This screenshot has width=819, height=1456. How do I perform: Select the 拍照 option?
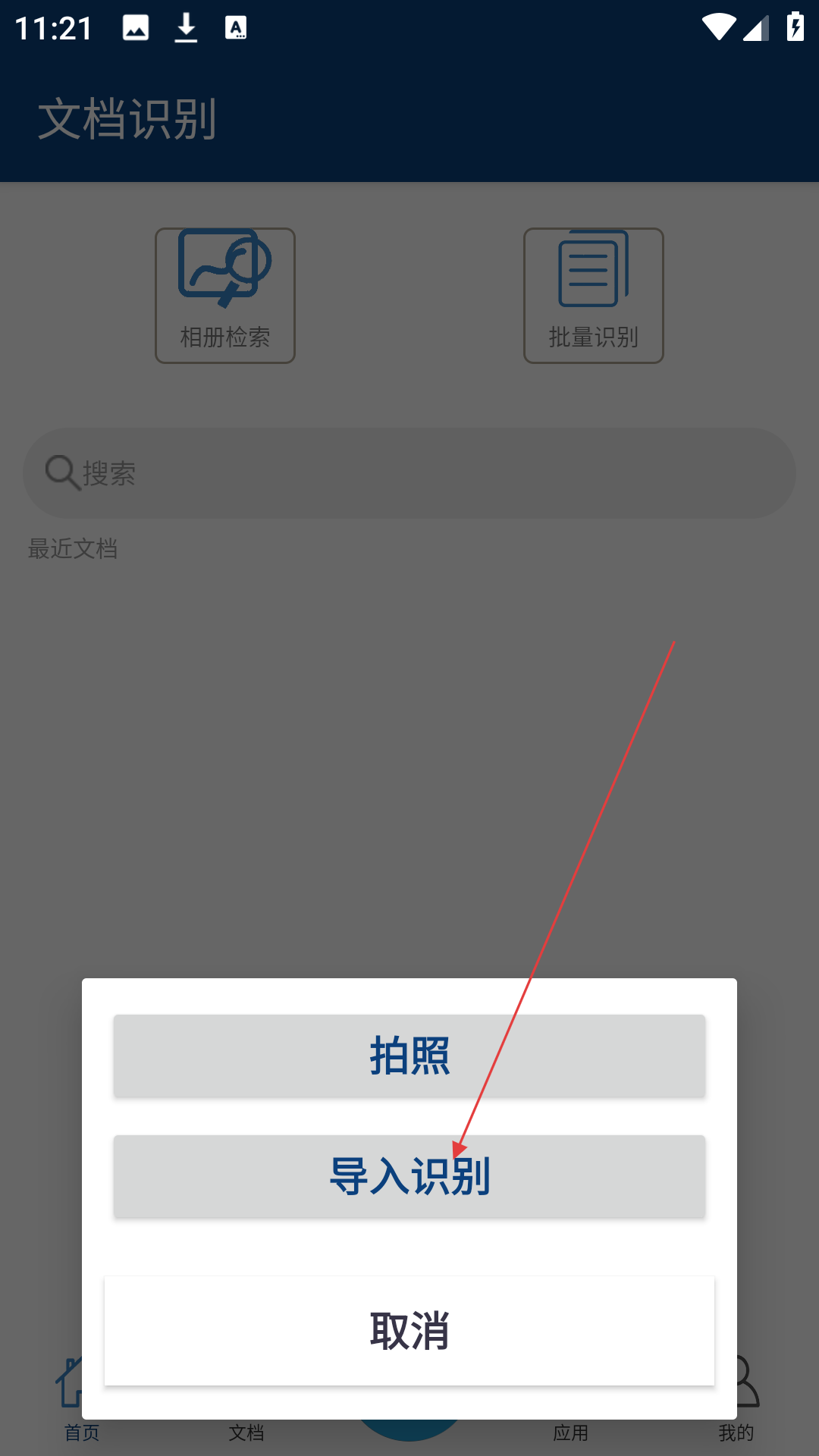point(409,1056)
